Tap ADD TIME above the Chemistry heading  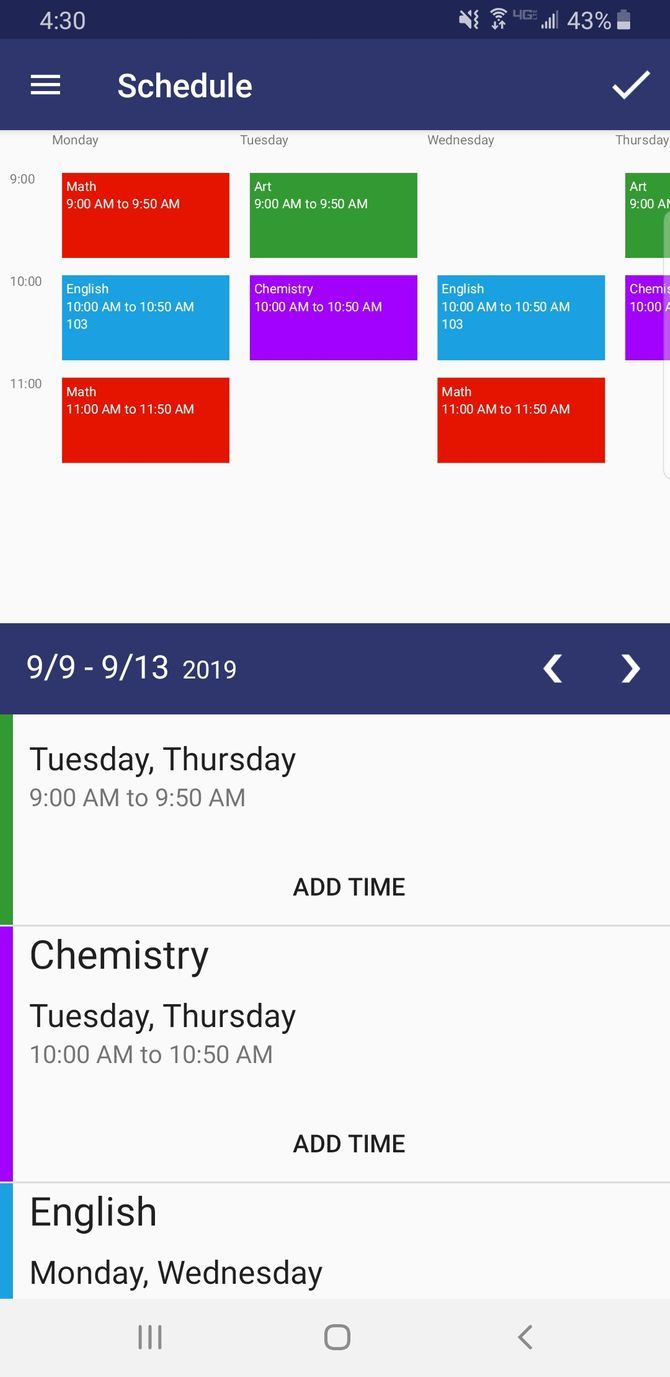coord(349,887)
